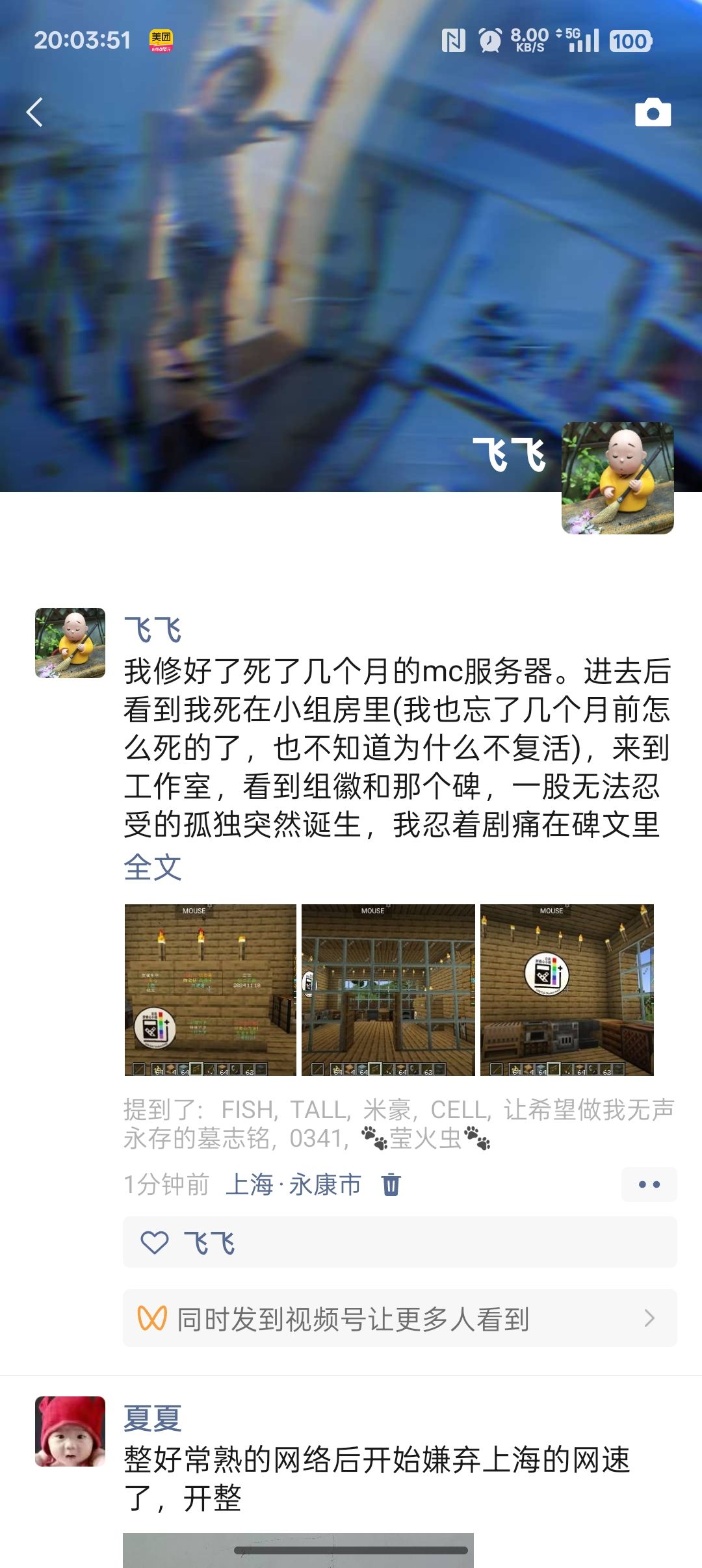The height and width of the screenshot is (1568, 702).
Task: Tap 同时发到视频号让更多人看到 banner
Action: tap(399, 1318)
